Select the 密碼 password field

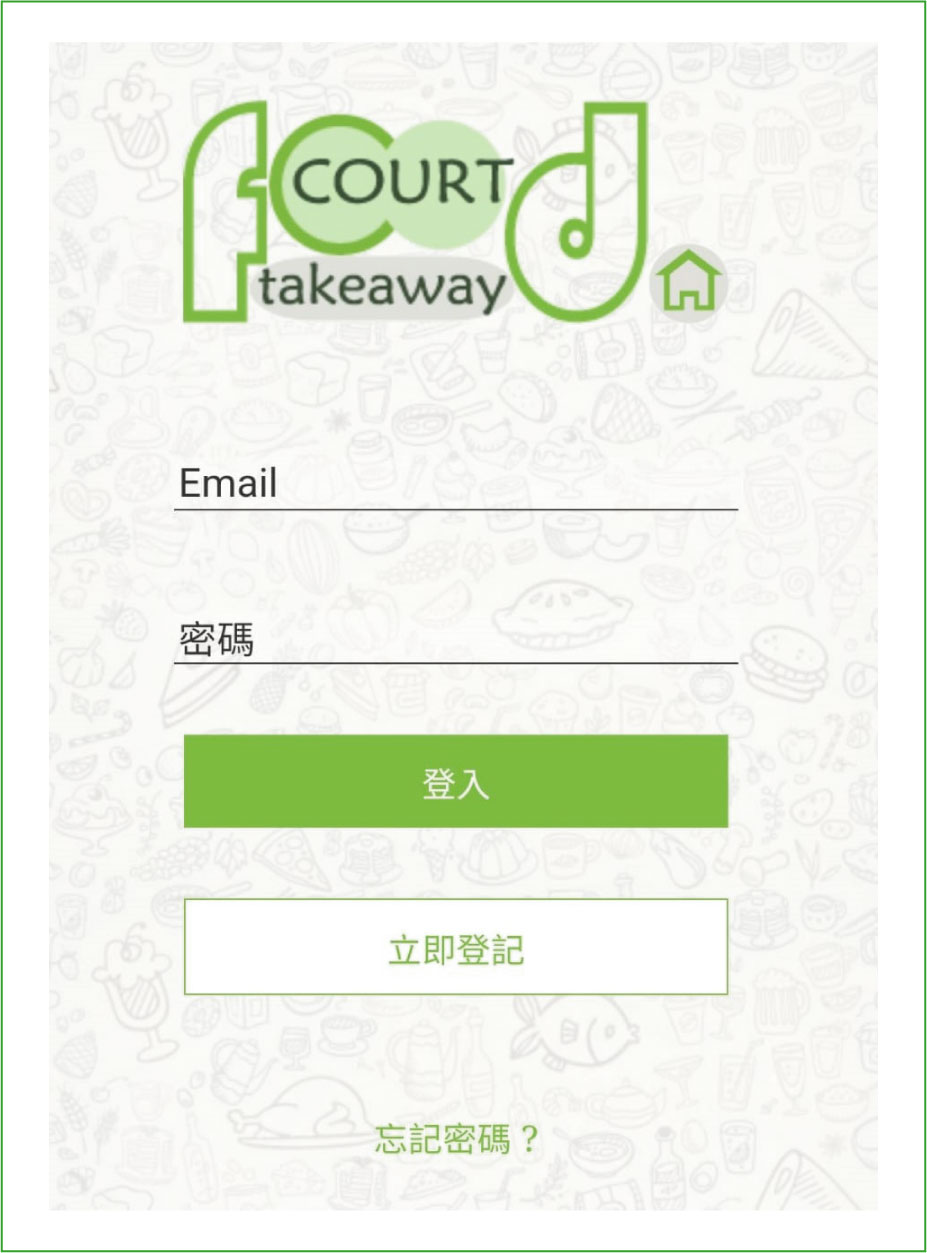pos(456,638)
